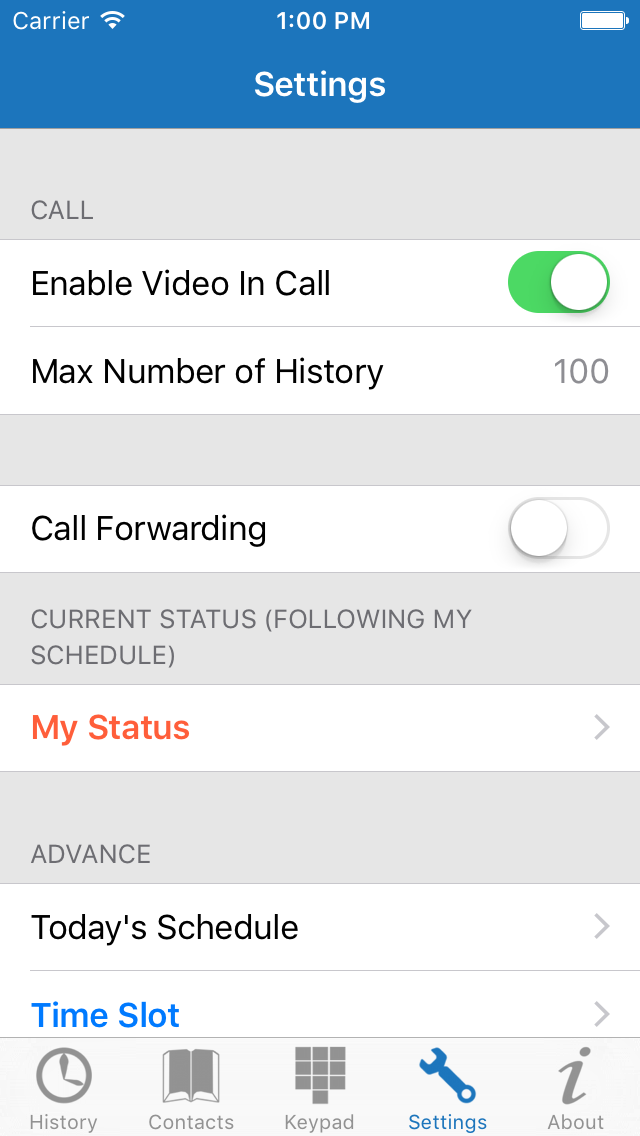Screen dimensions: 640x1136
Task: Turn off Enable Video In Call
Action: click(558, 283)
